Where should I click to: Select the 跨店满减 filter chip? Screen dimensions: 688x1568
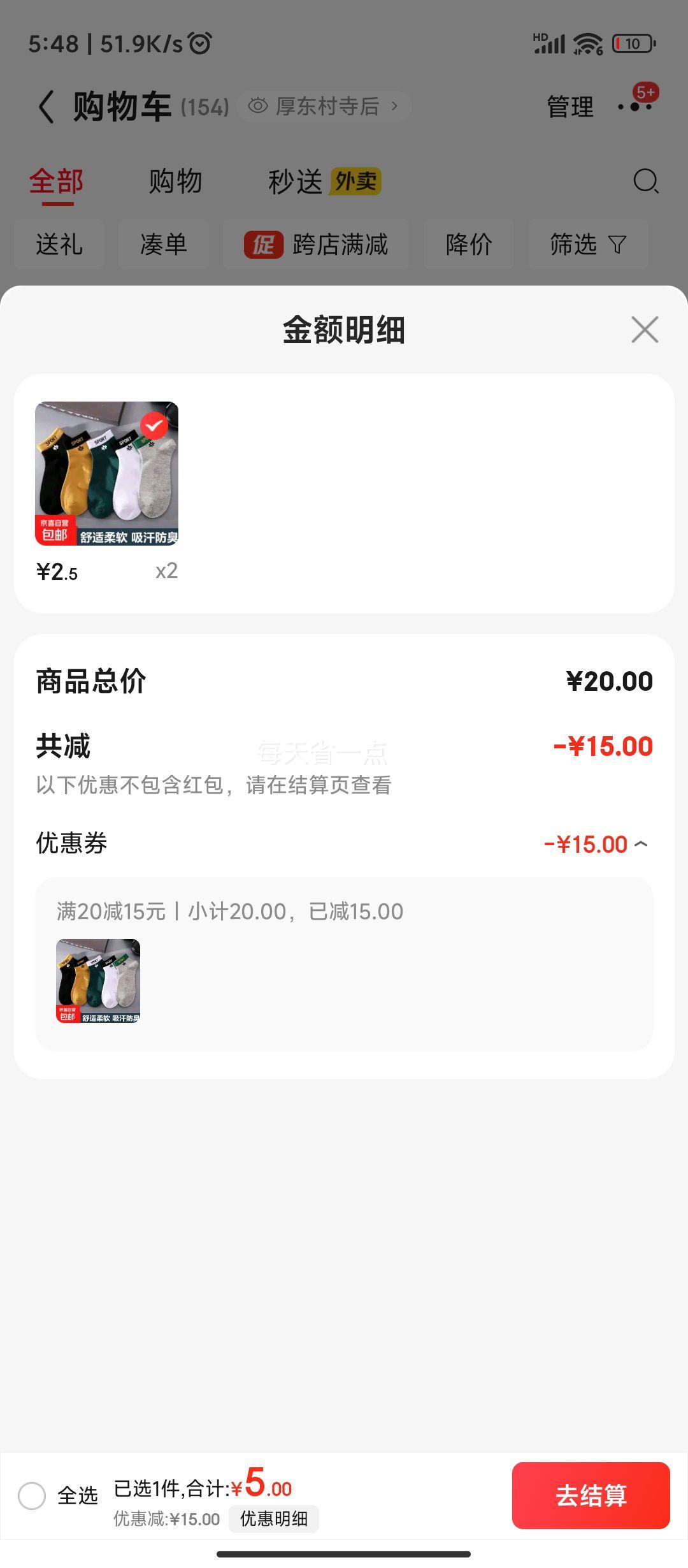316,244
